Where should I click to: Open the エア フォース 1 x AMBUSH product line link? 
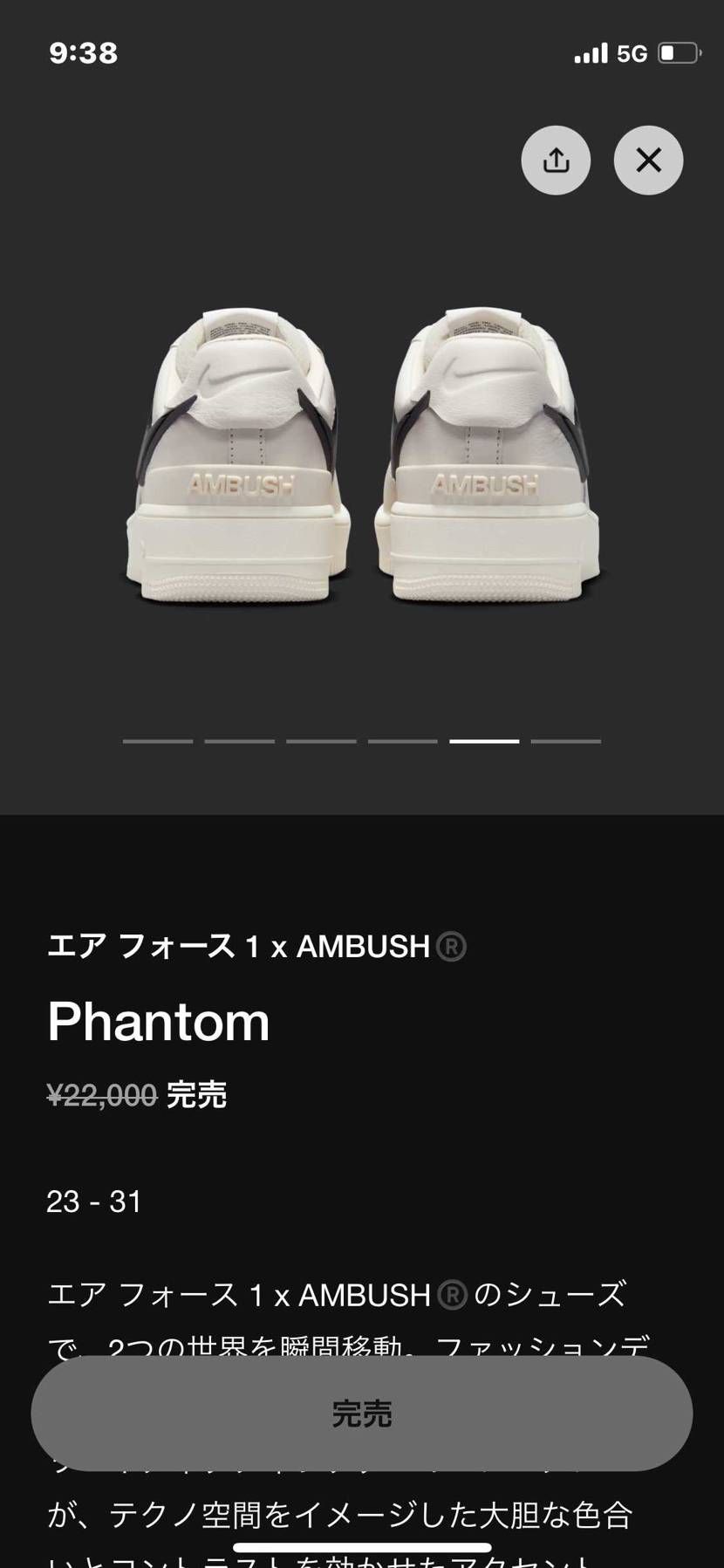tap(256, 946)
